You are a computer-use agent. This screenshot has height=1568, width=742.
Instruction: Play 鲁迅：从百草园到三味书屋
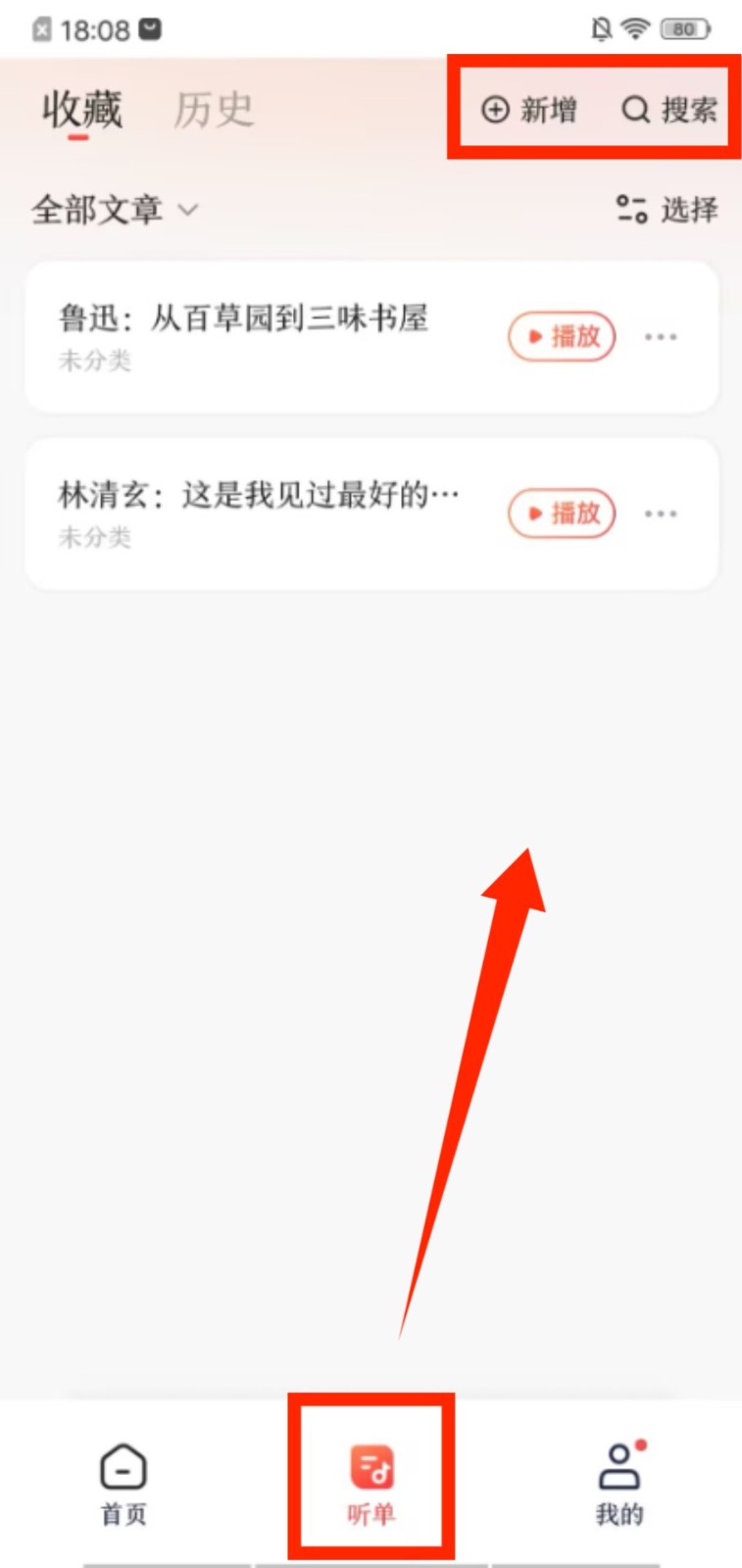point(562,337)
